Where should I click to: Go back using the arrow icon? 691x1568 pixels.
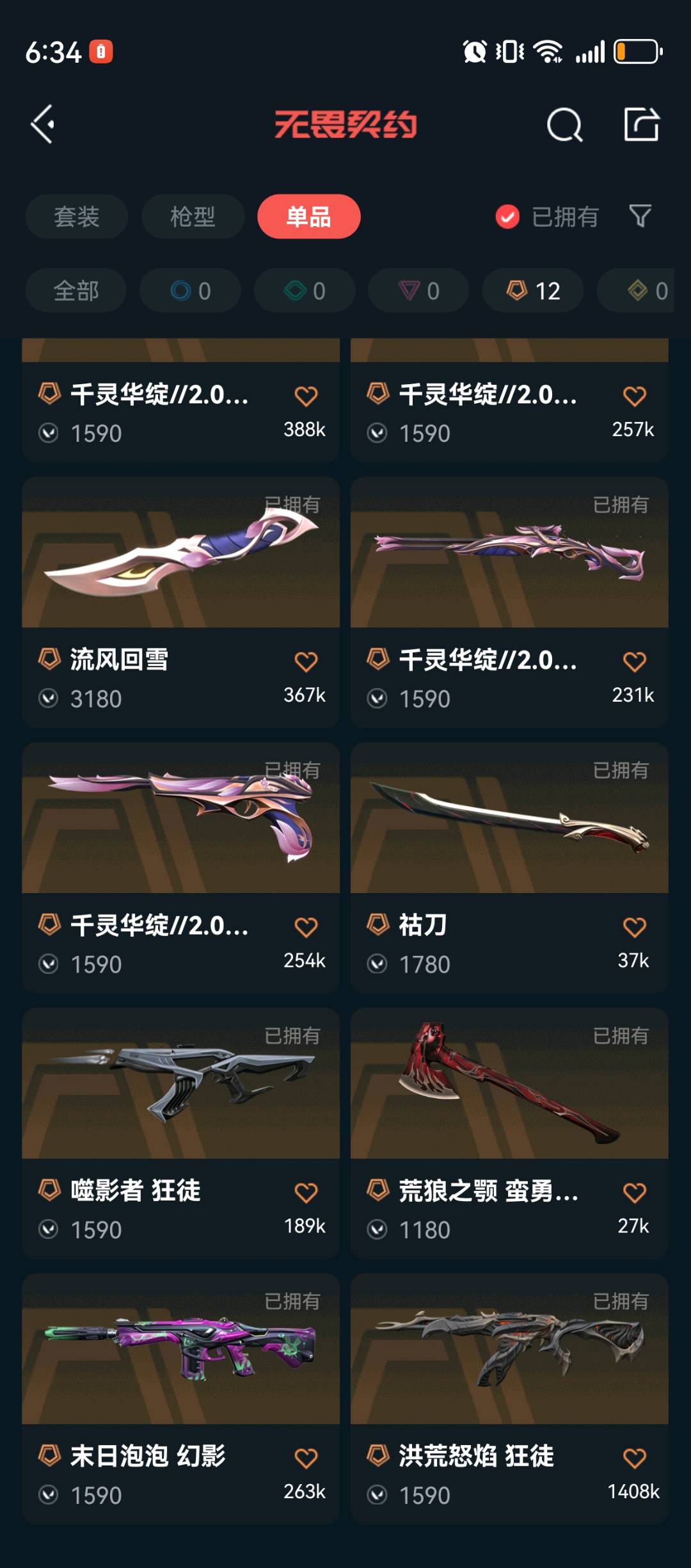click(x=44, y=124)
